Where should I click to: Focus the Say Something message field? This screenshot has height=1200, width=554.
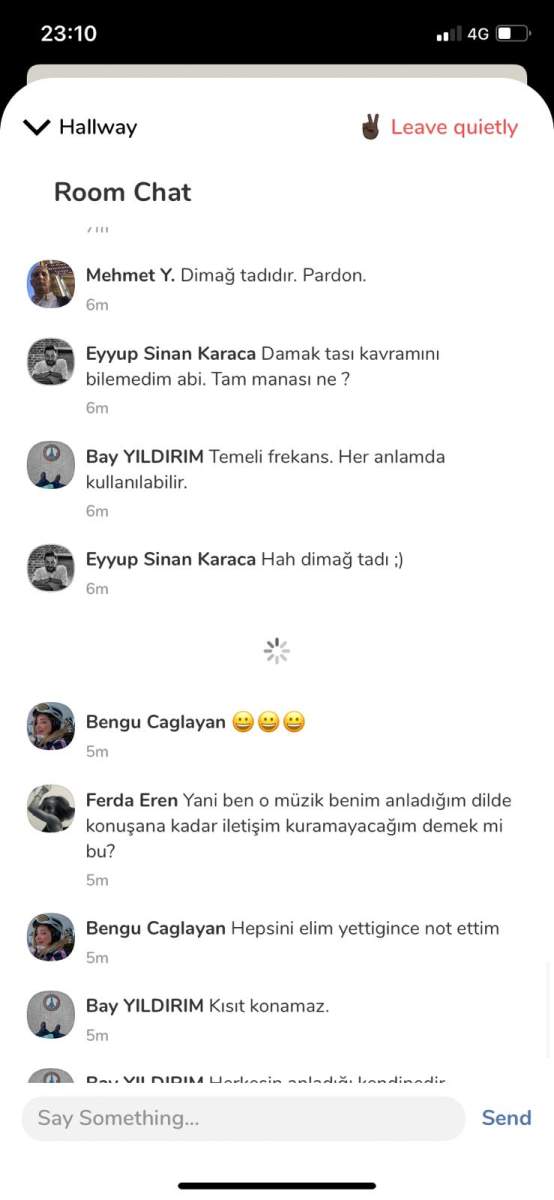[x=243, y=1118]
